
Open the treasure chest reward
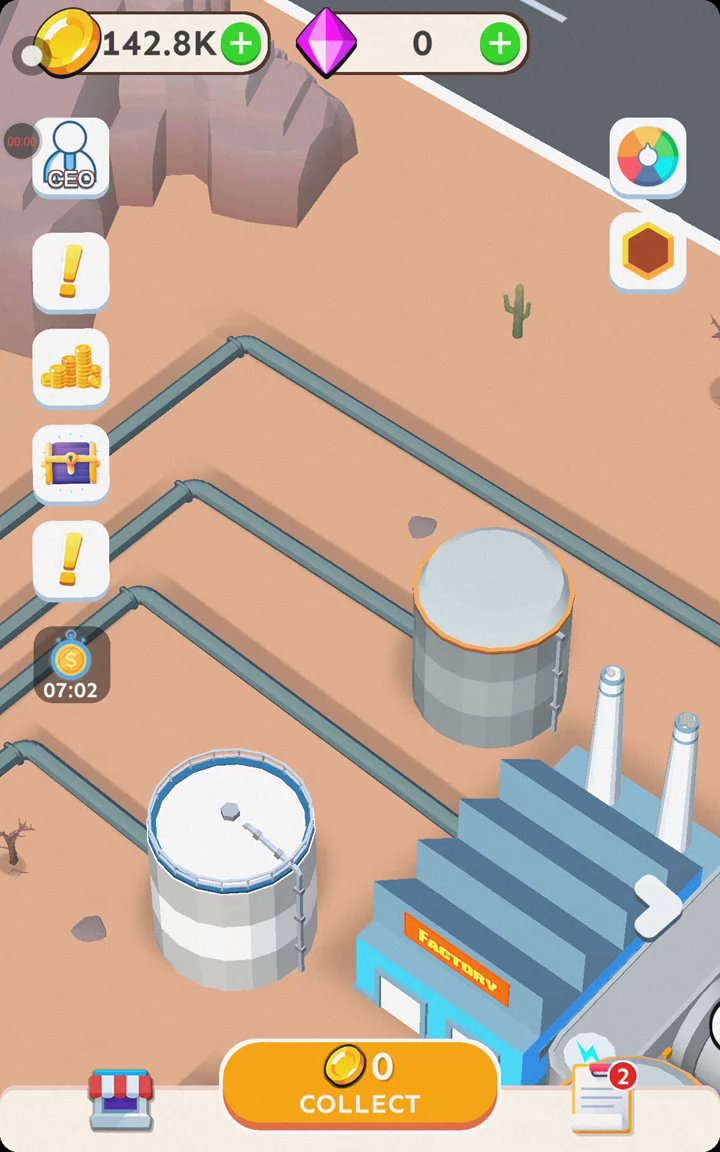(x=71, y=463)
